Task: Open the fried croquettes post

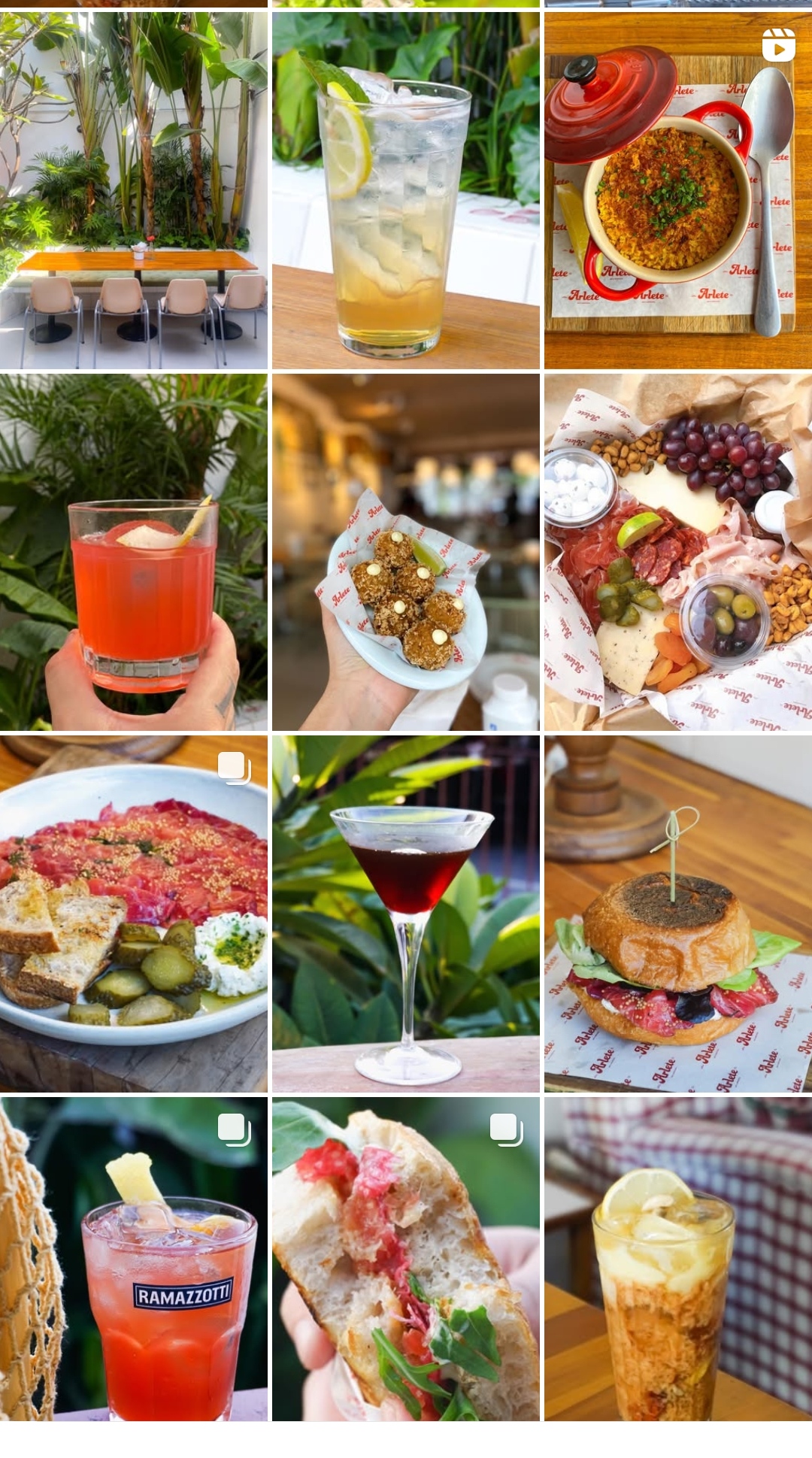Action: click(406, 552)
